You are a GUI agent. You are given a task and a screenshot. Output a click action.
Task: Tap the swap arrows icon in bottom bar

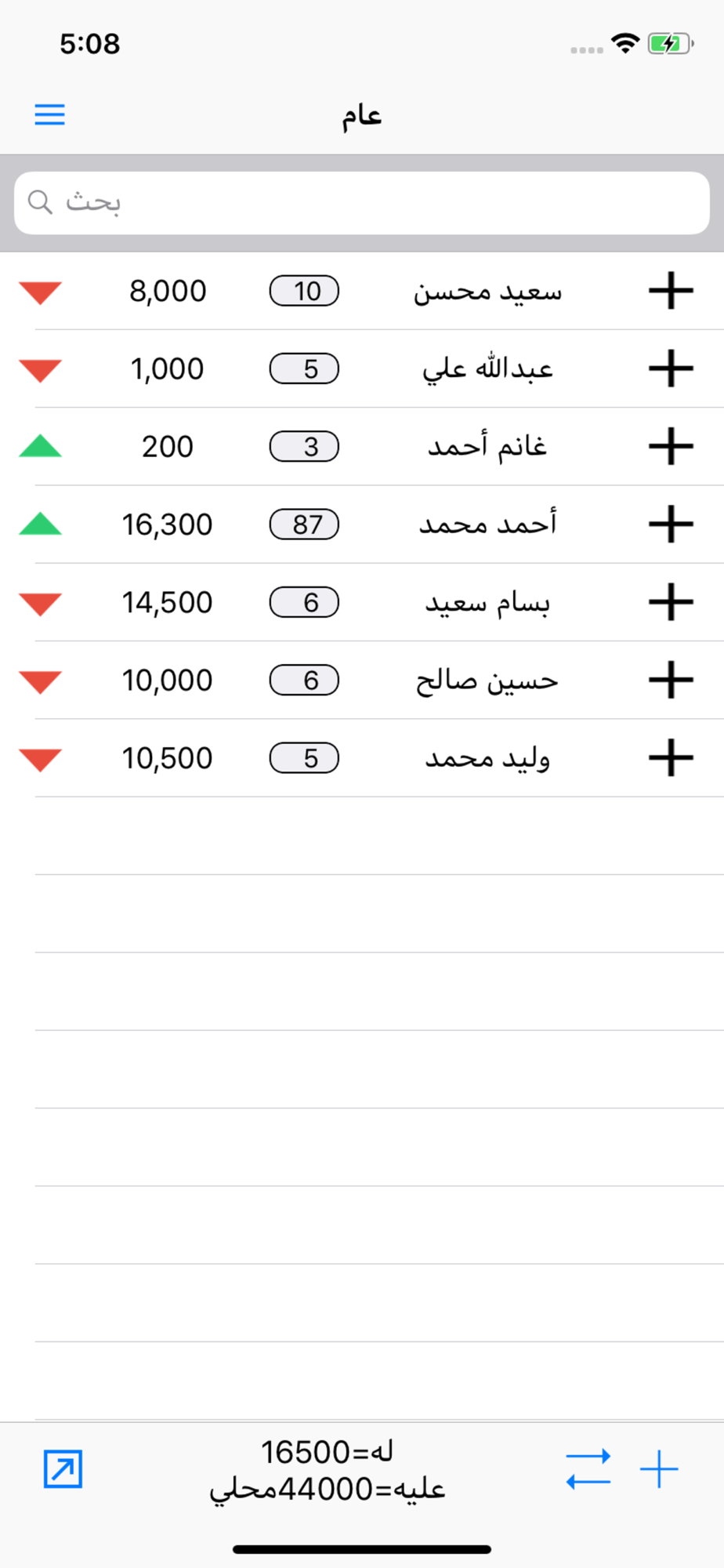click(588, 1469)
